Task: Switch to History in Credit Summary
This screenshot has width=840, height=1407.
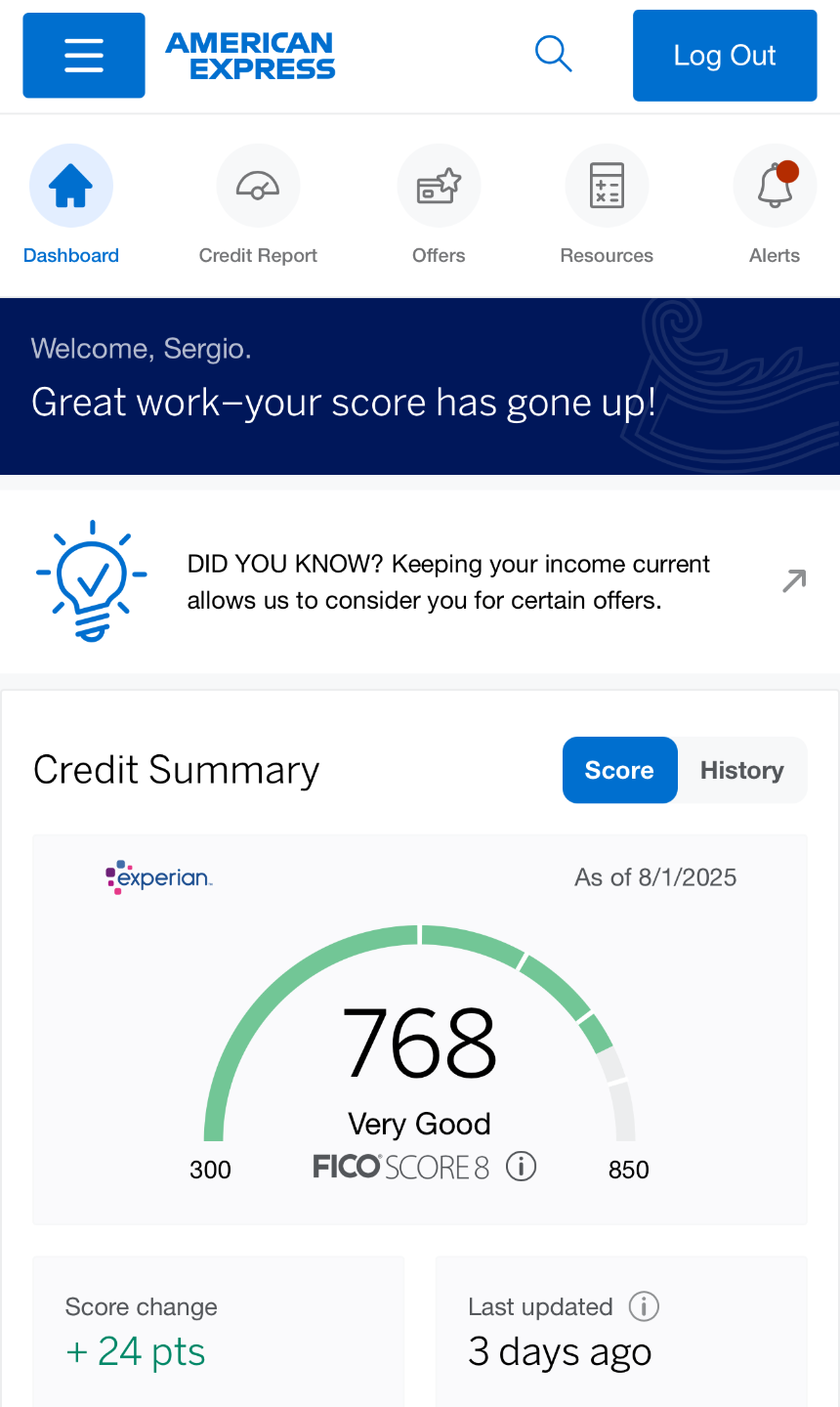Action: point(741,770)
